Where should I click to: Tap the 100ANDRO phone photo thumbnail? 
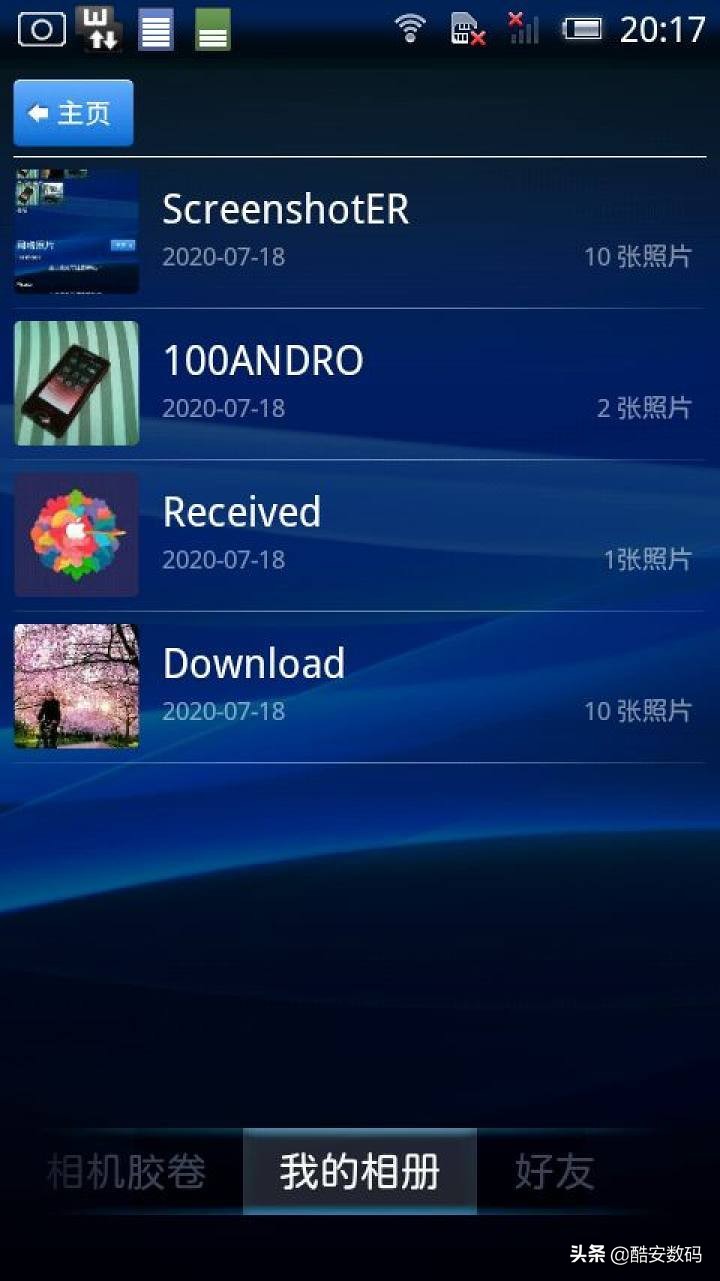76,382
